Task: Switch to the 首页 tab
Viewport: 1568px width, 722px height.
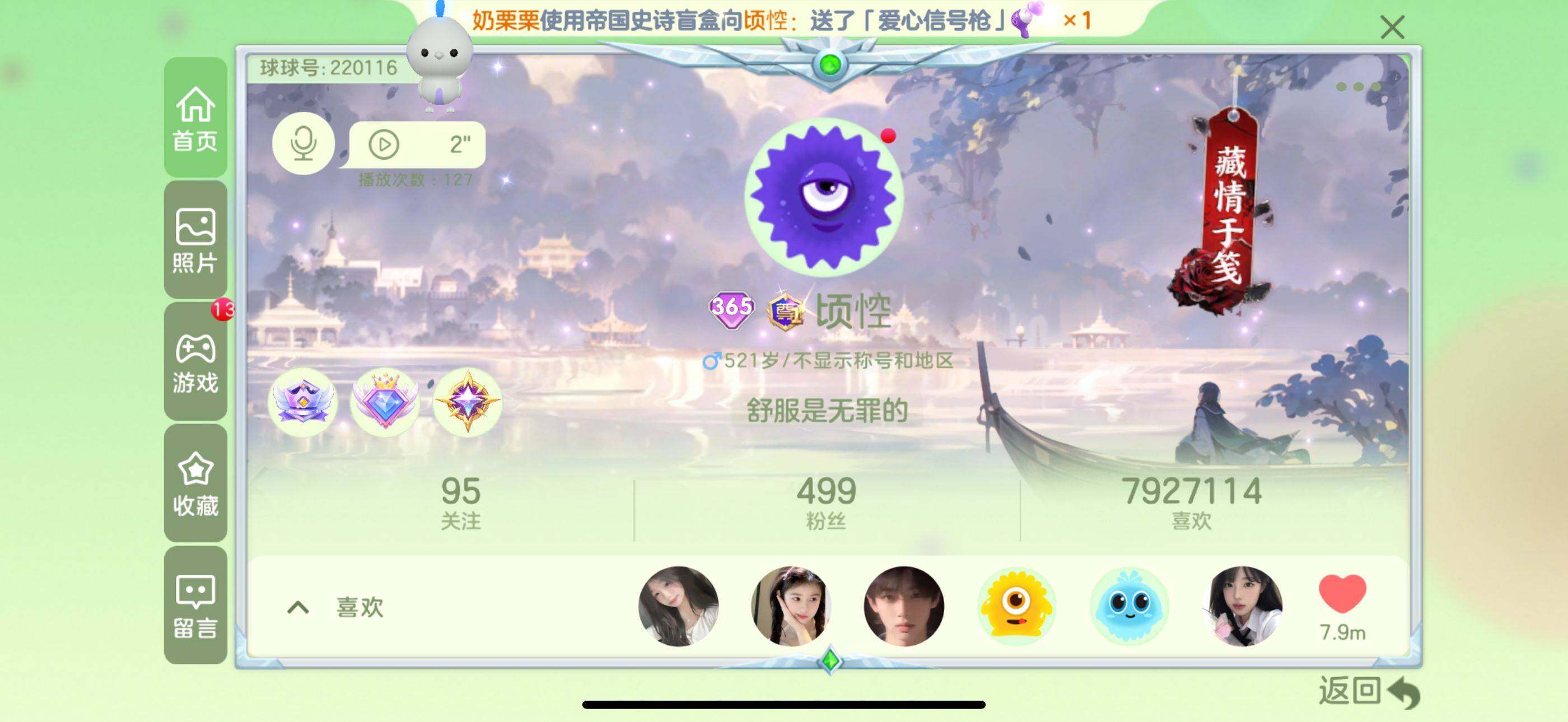Action: pyautogui.click(x=195, y=118)
